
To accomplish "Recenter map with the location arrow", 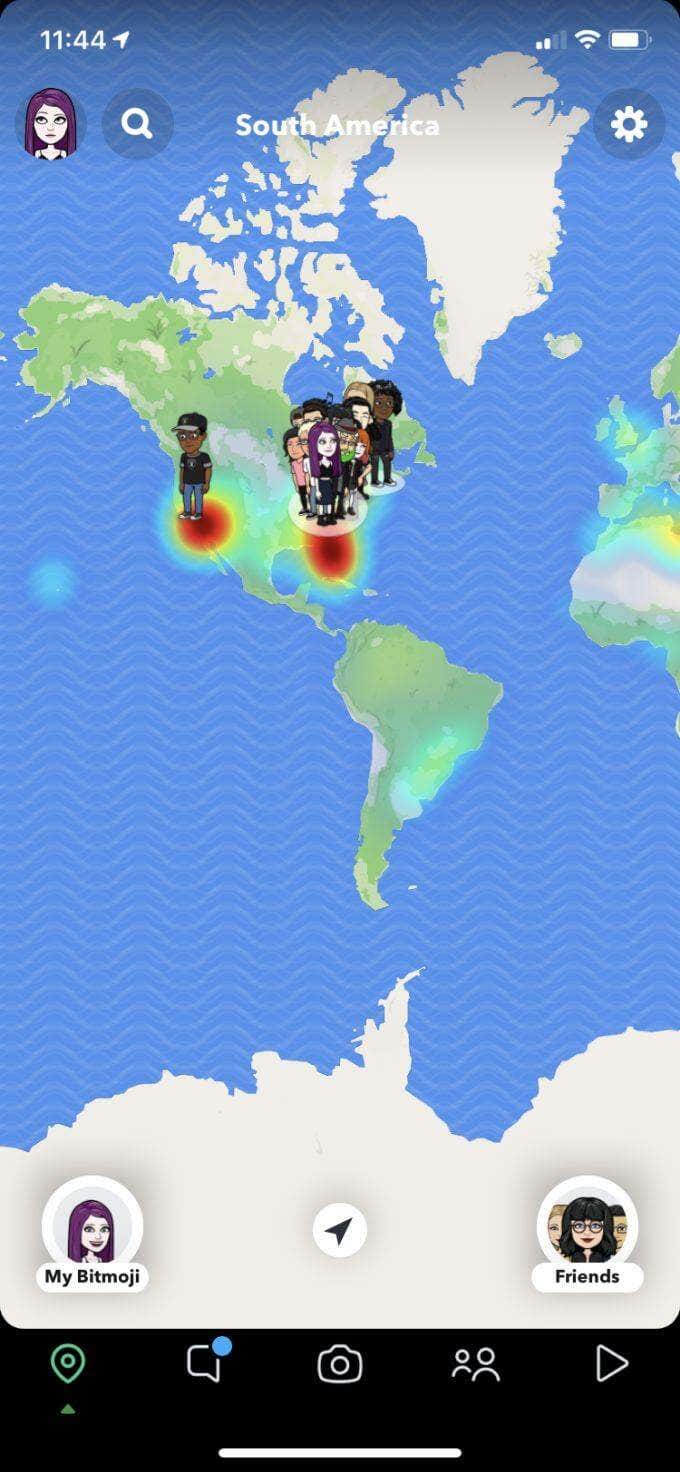I will click(340, 1230).
